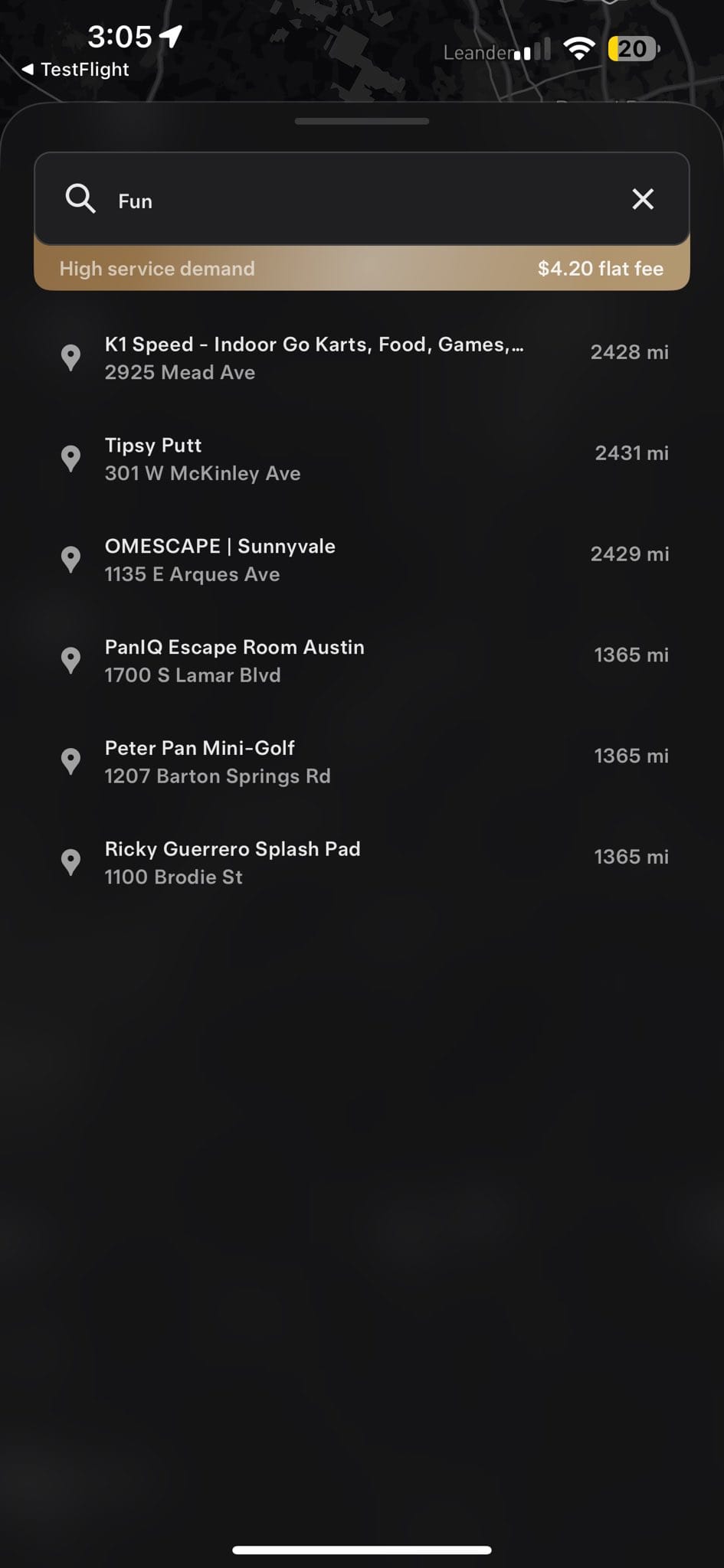Choose Ricky Guerrero Splash Pad
Viewport: 724px width, 1568px height.
click(362, 863)
